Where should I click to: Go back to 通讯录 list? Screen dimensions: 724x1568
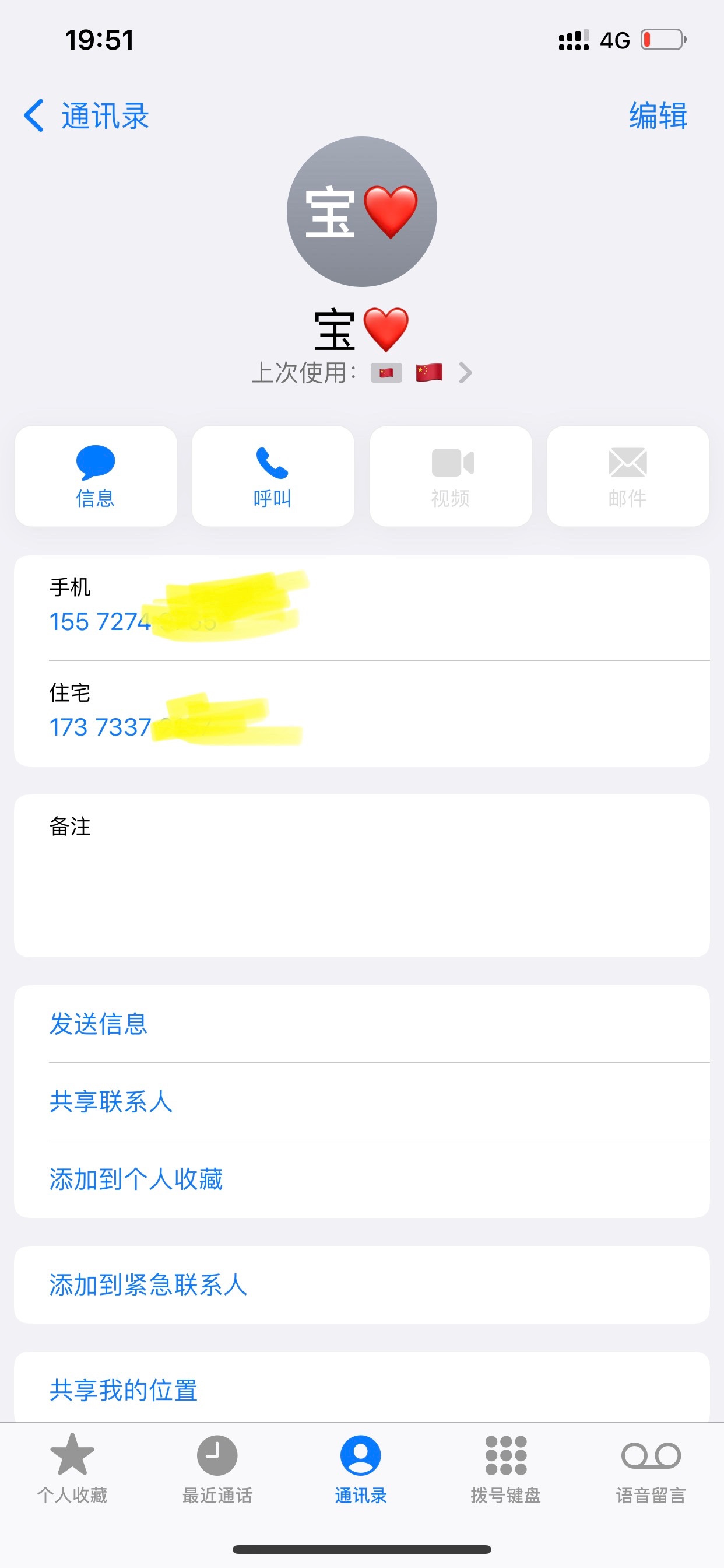tap(86, 116)
